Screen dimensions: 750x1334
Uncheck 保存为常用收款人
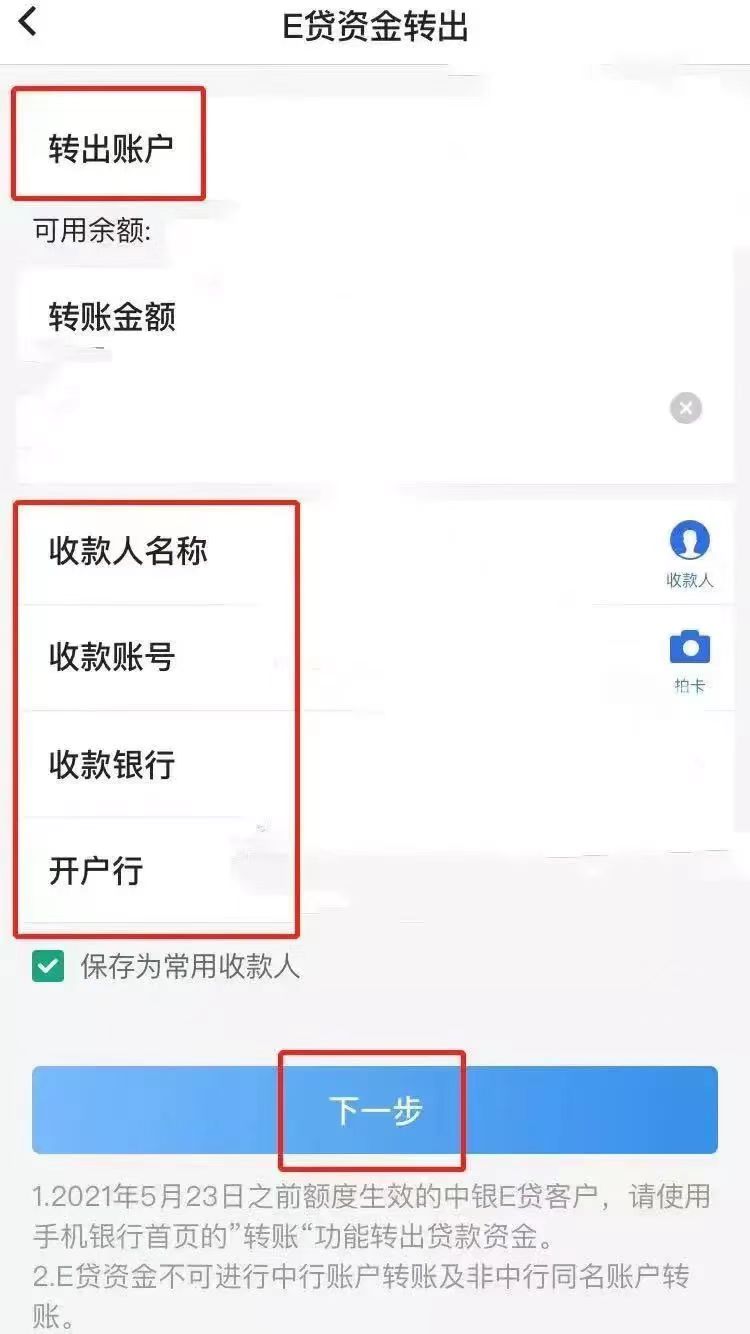coord(48,967)
